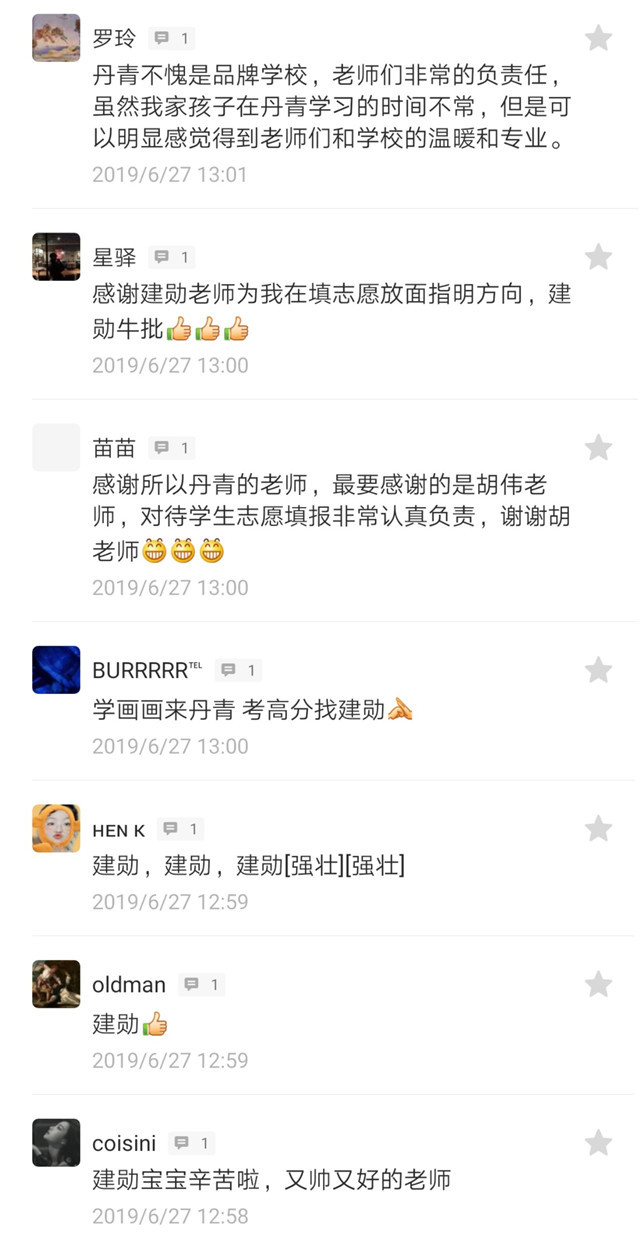View the reply to BURRRRR's comment

239,671
